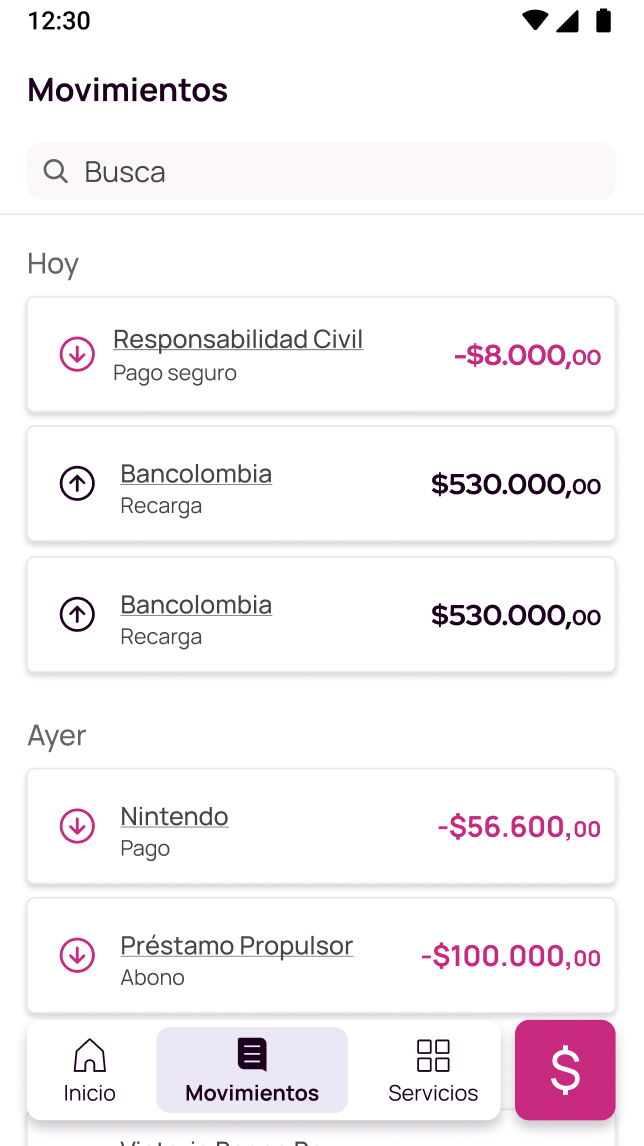Switch to the Servicios tab
The width and height of the screenshot is (644, 1146).
click(x=433, y=1070)
